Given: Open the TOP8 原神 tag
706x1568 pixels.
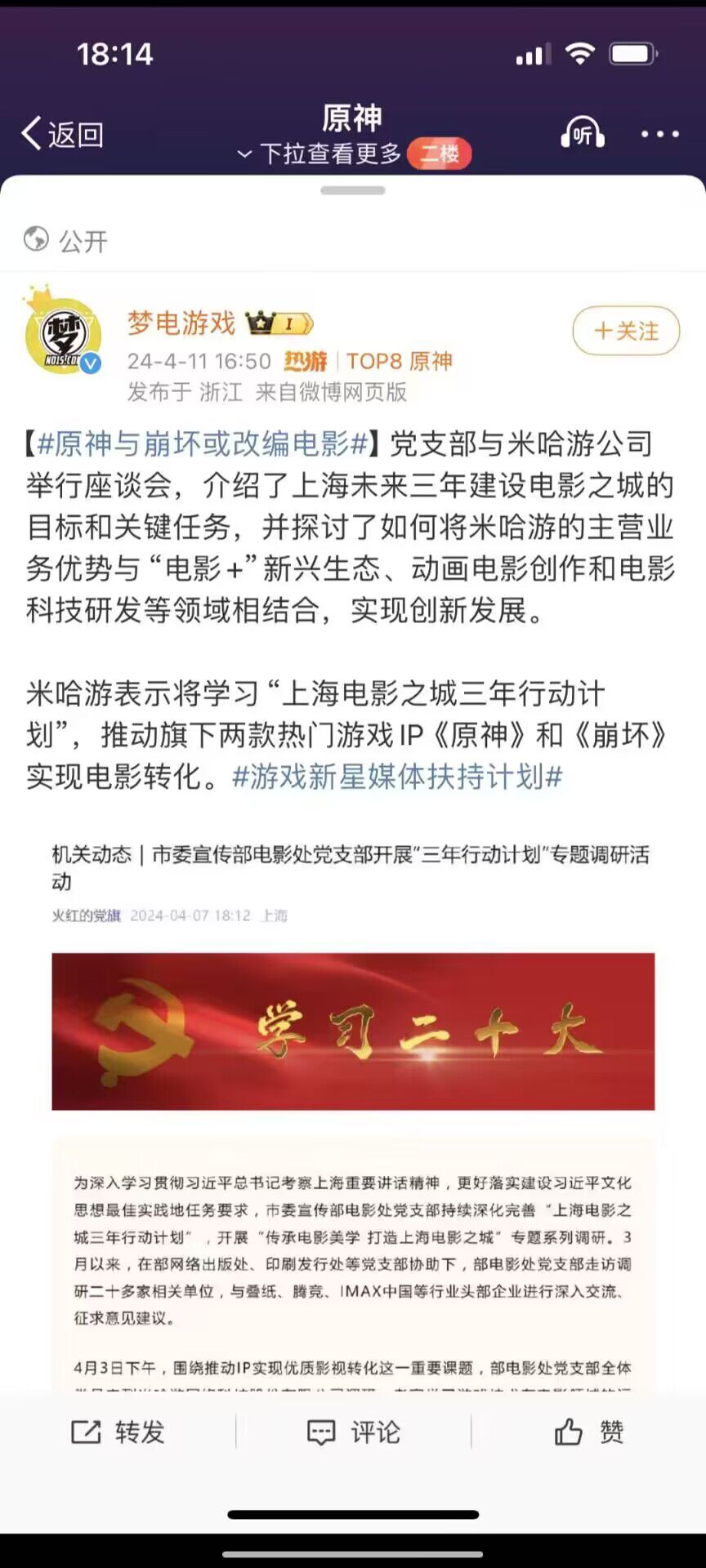Looking at the screenshot, I should pyautogui.click(x=399, y=361).
